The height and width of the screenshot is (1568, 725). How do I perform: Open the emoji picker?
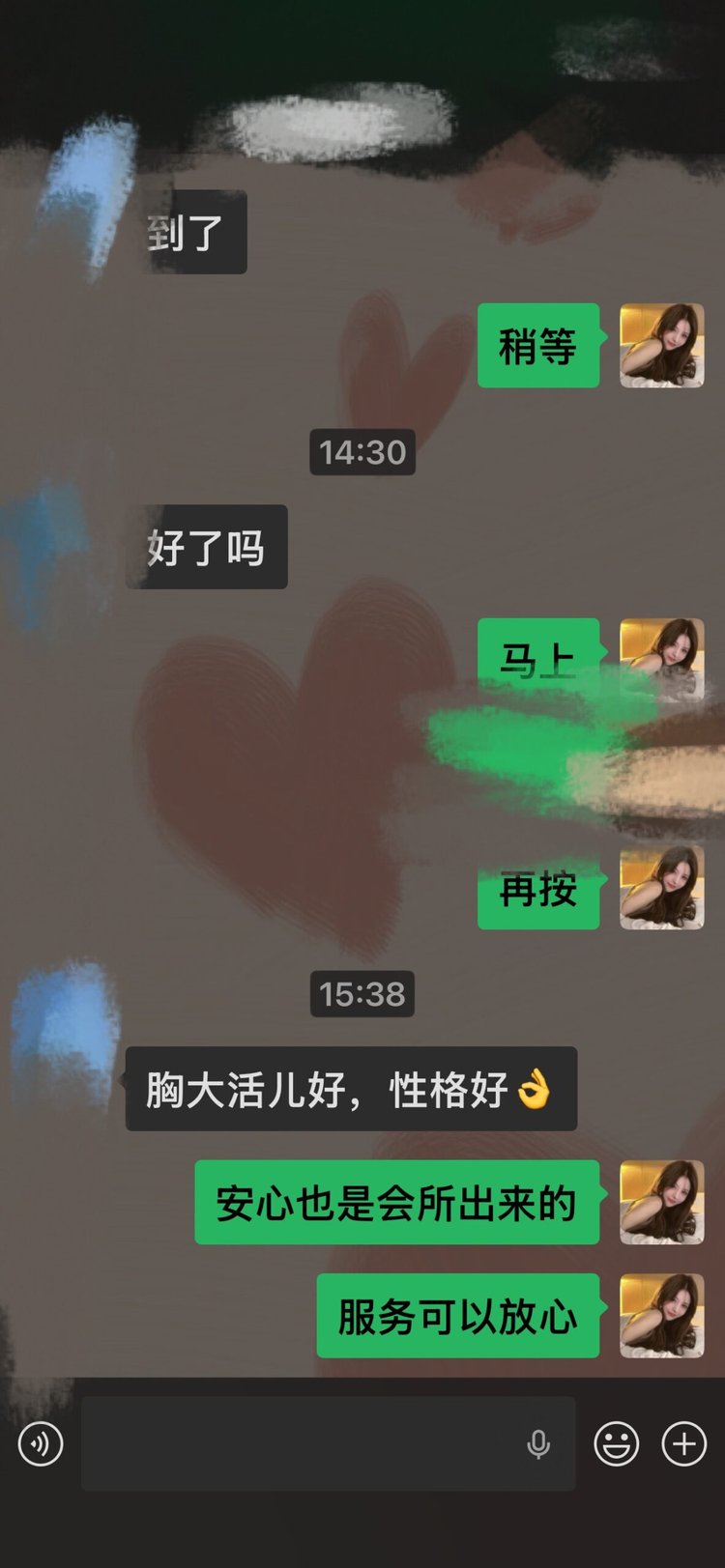click(x=616, y=1444)
